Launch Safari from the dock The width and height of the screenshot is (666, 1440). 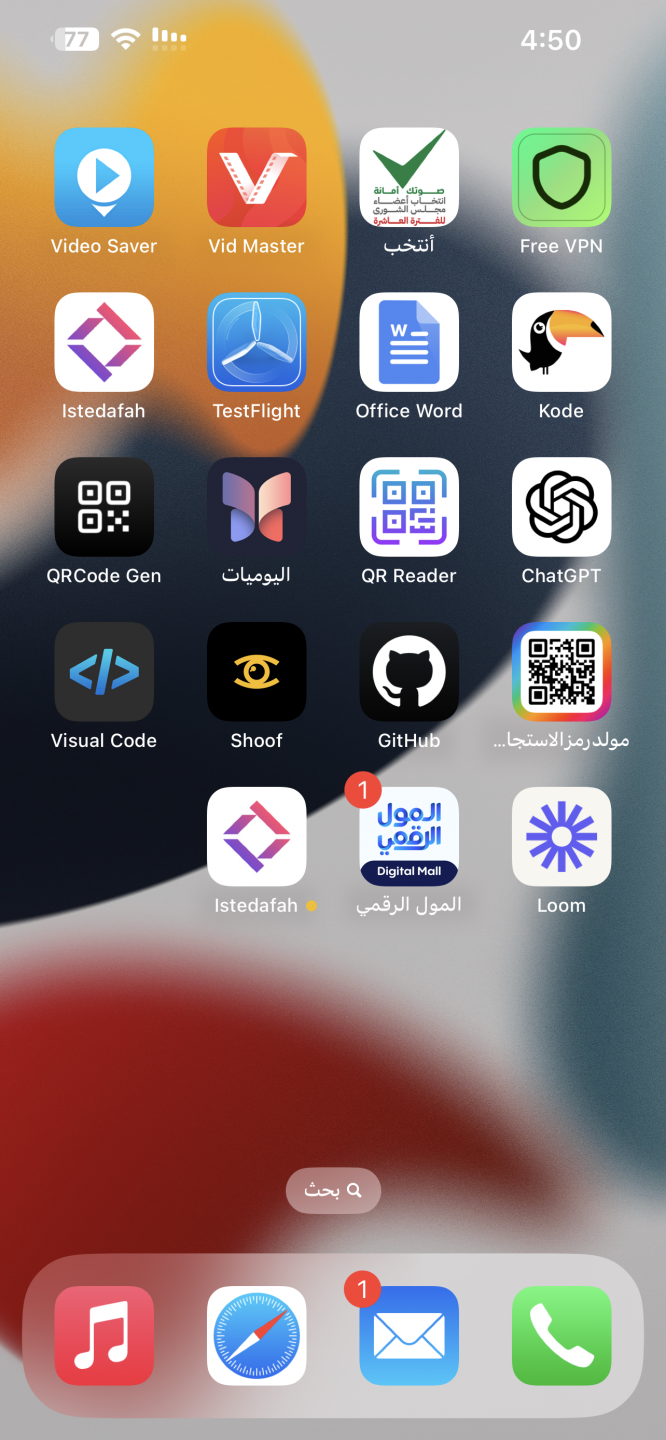tap(256, 1335)
